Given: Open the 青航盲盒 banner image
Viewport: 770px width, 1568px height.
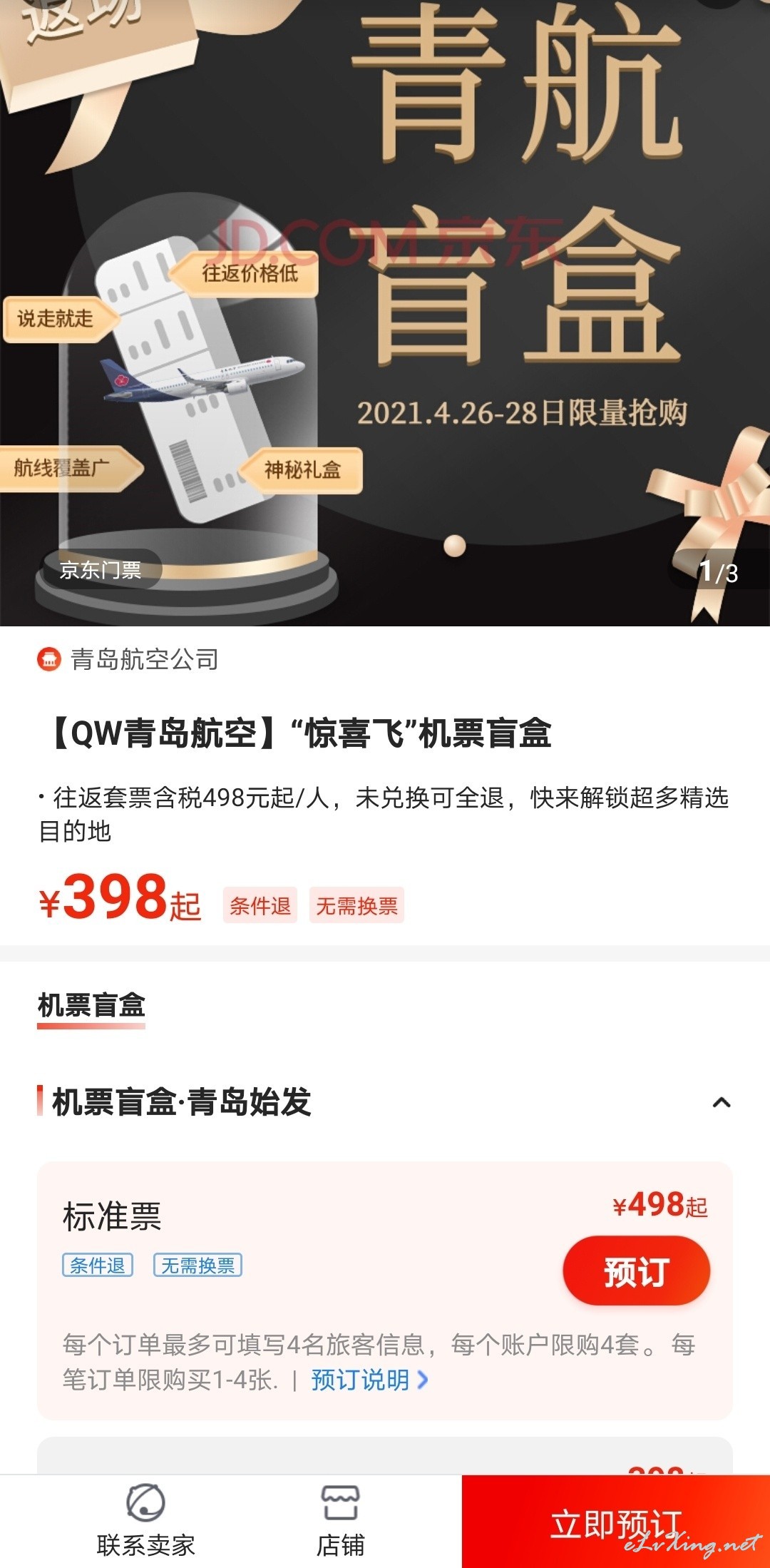Looking at the screenshot, I should (385, 312).
